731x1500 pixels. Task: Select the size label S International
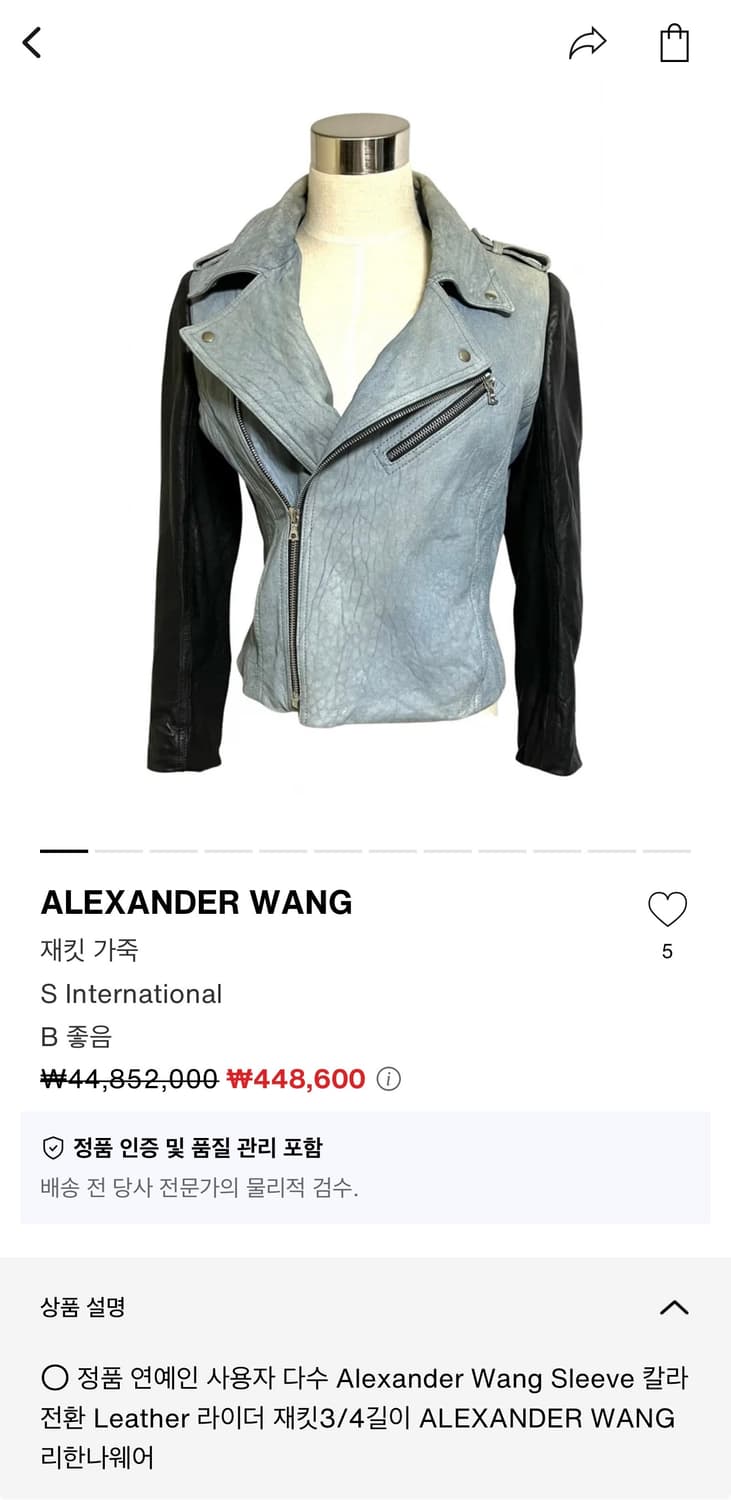[131, 994]
